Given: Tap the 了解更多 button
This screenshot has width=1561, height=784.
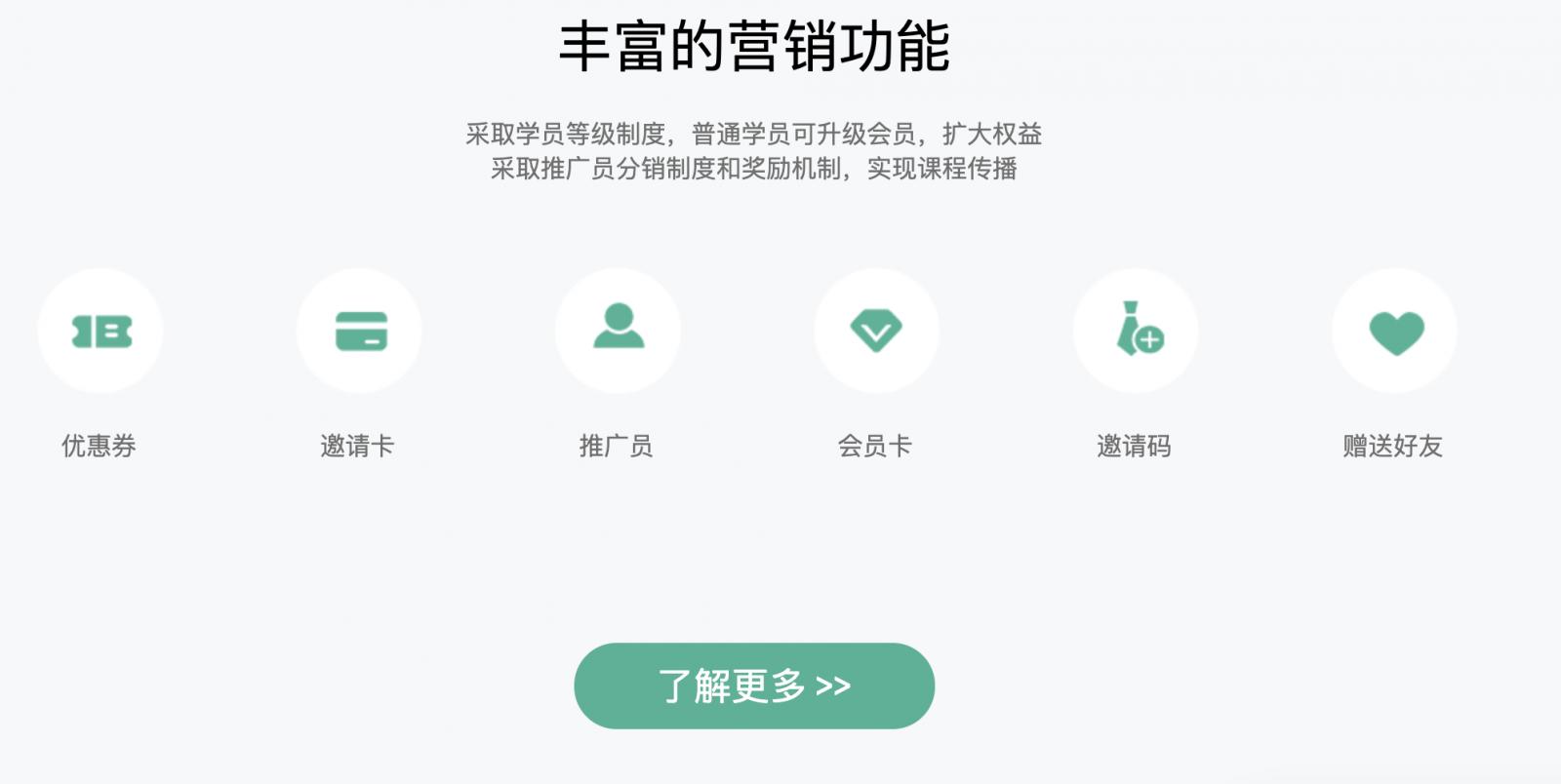Looking at the screenshot, I should [x=754, y=686].
